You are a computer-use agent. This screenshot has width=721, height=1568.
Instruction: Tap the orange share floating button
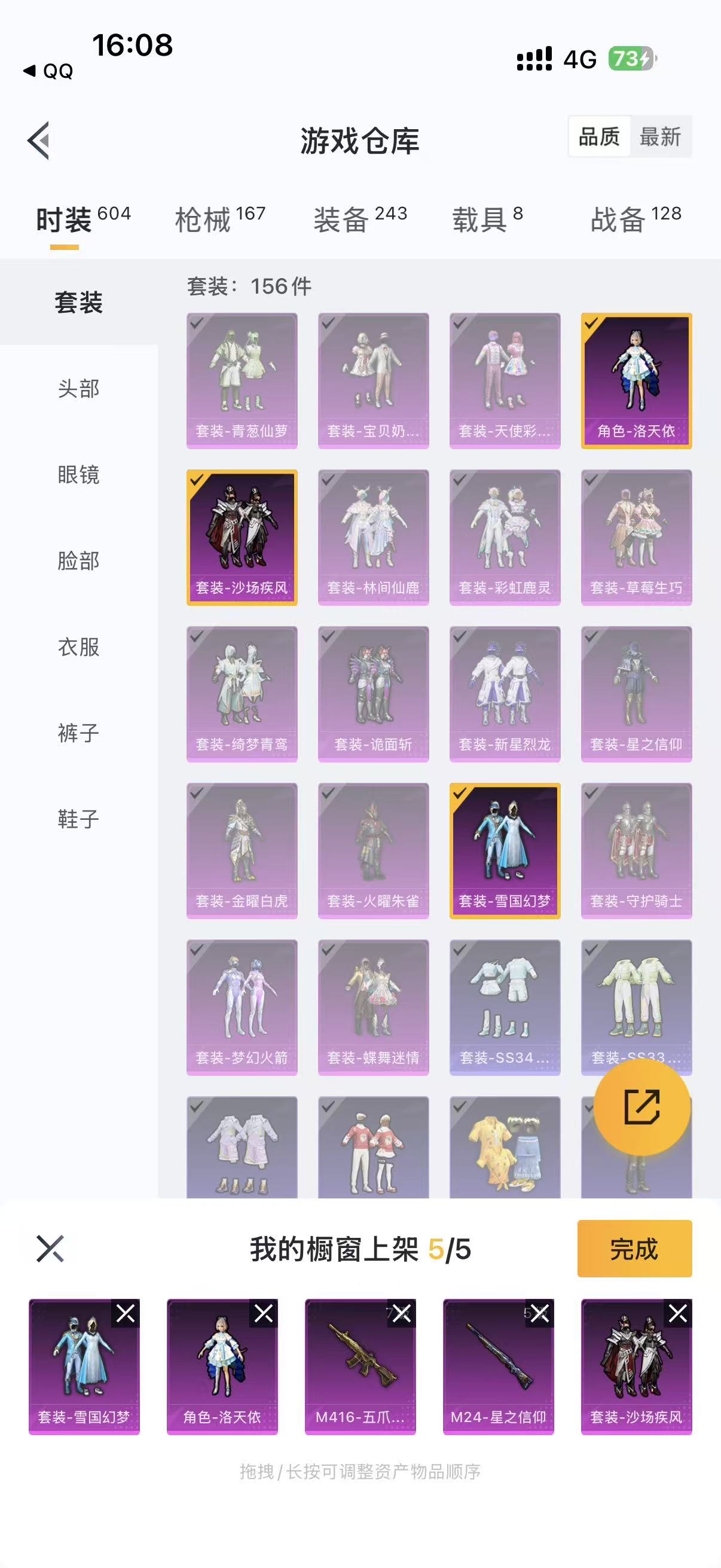click(x=642, y=1106)
